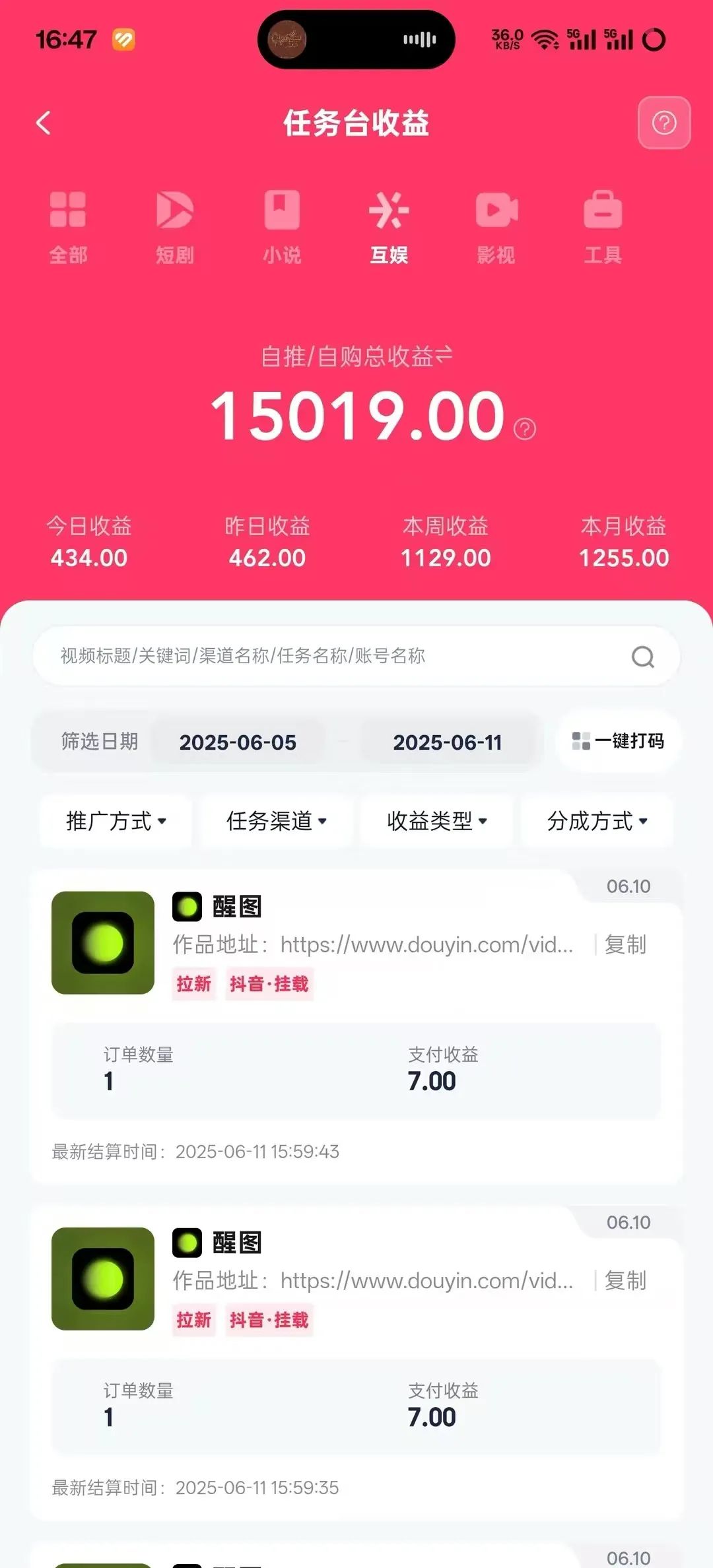The width and height of the screenshot is (713, 1568).
Task: Show info icon beside 15019.00 total
Action: pyautogui.click(x=525, y=429)
